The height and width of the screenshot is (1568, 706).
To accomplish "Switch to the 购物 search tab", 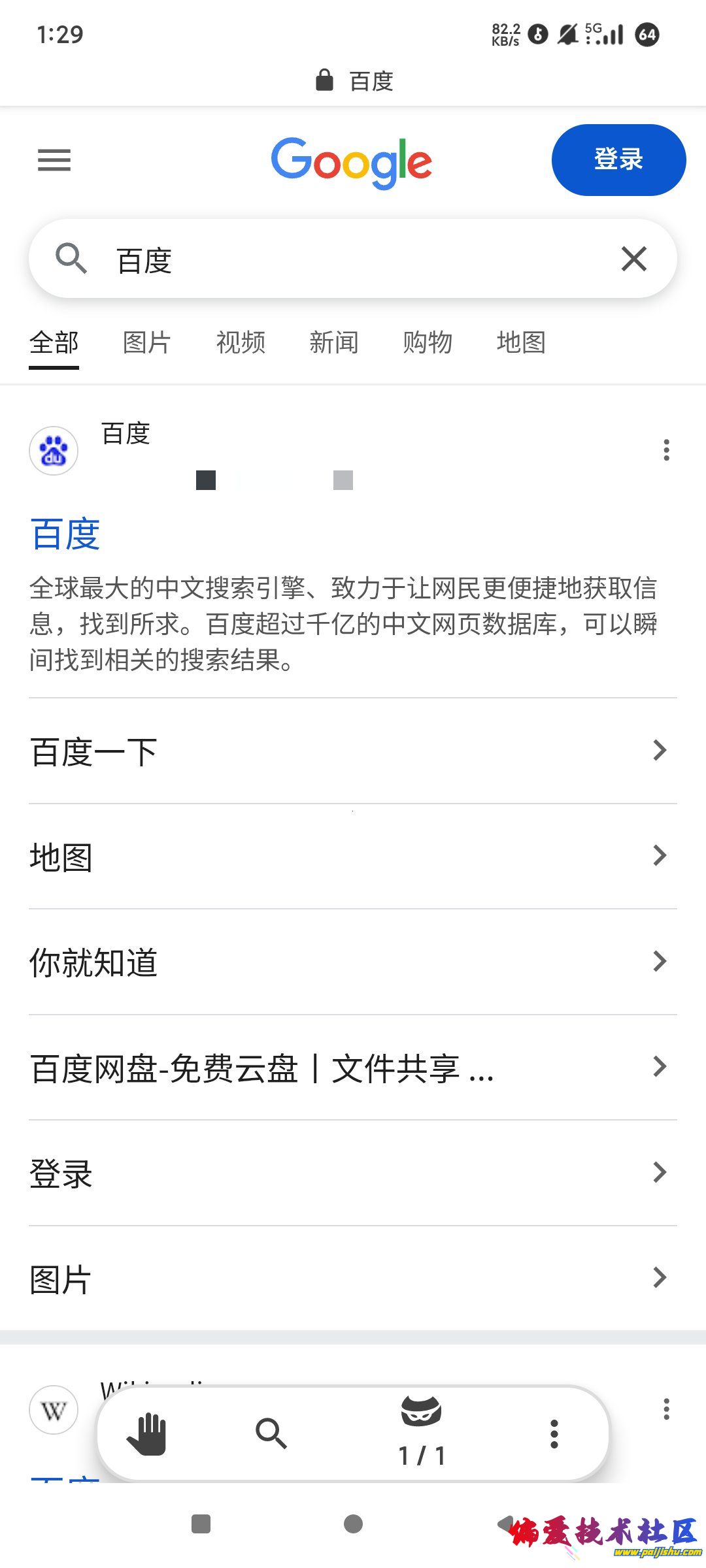I will [428, 342].
